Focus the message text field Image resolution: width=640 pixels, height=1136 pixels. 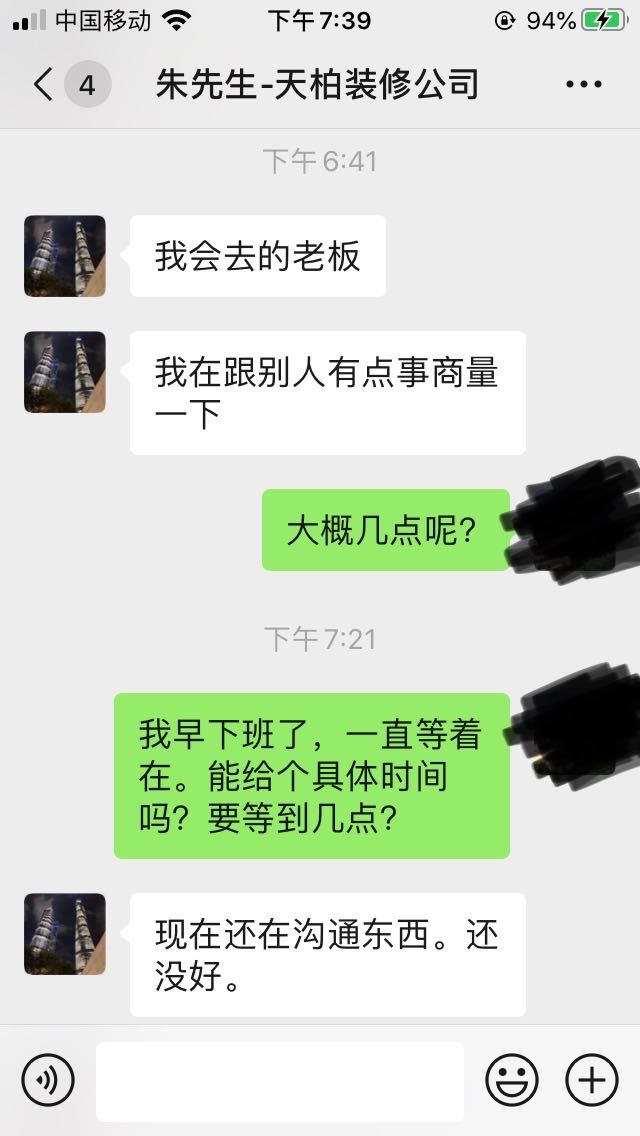click(280, 1081)
